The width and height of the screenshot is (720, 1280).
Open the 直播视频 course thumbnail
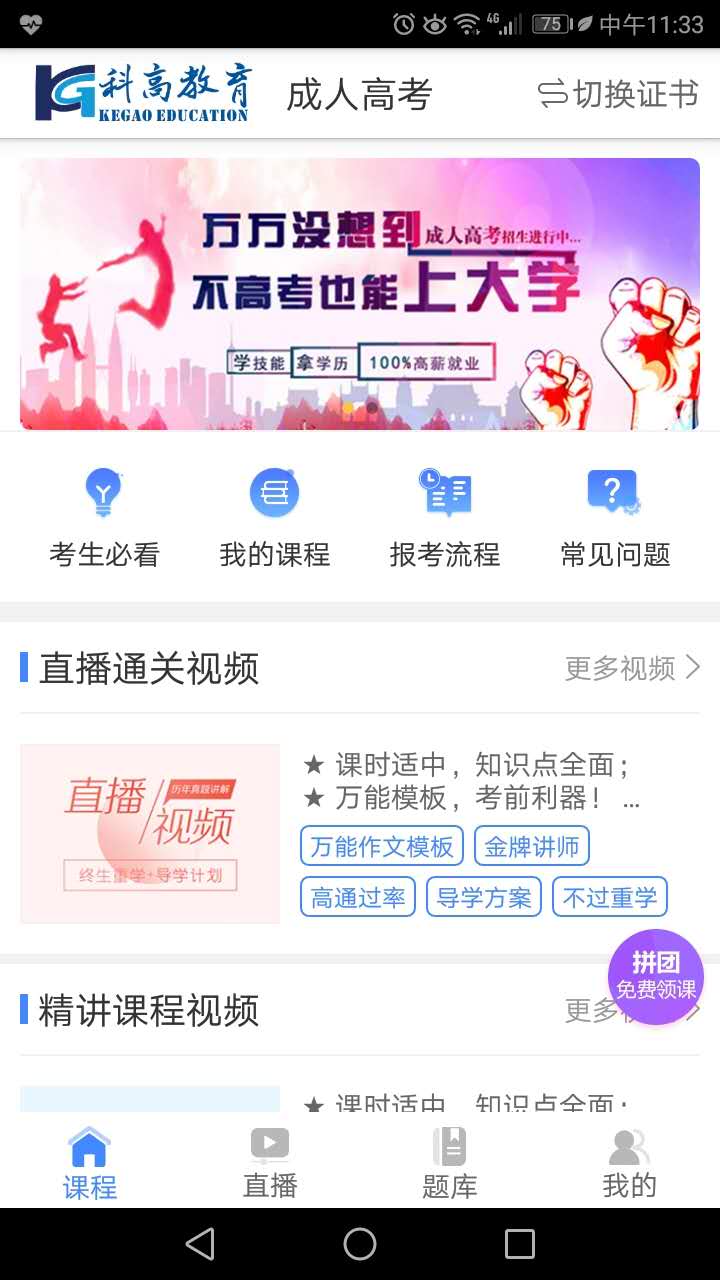tap(150, 833)
